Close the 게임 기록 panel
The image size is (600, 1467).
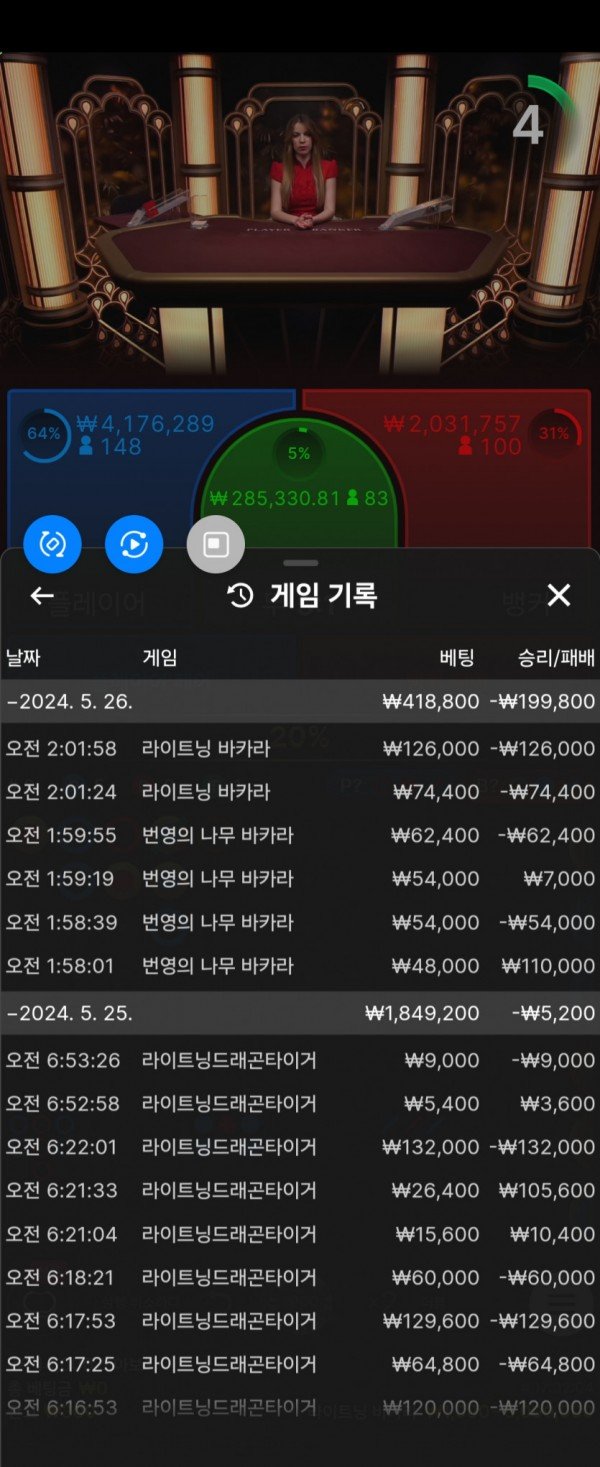click(x=558, y=596)
